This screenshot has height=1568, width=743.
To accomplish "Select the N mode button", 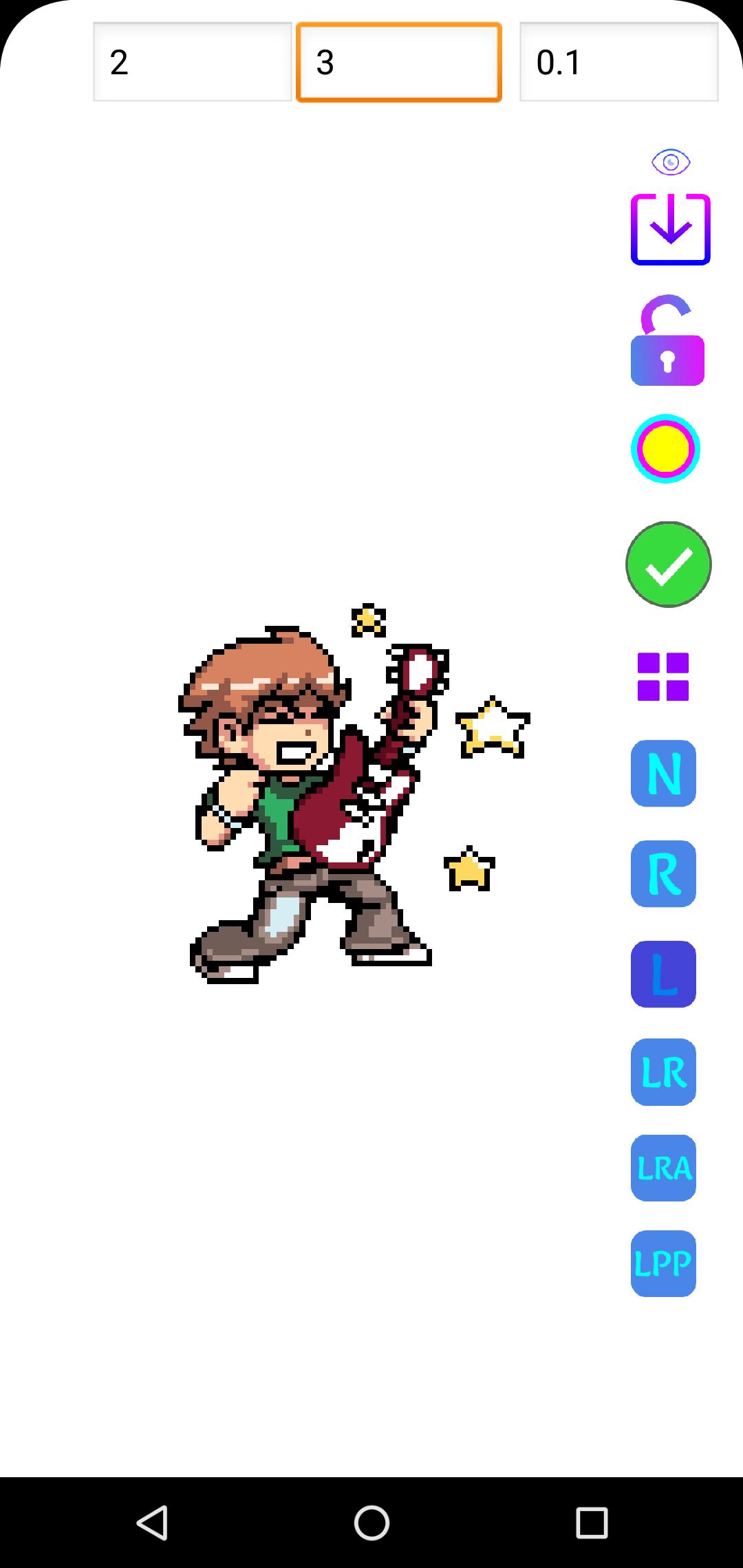I will click(663, 773).
